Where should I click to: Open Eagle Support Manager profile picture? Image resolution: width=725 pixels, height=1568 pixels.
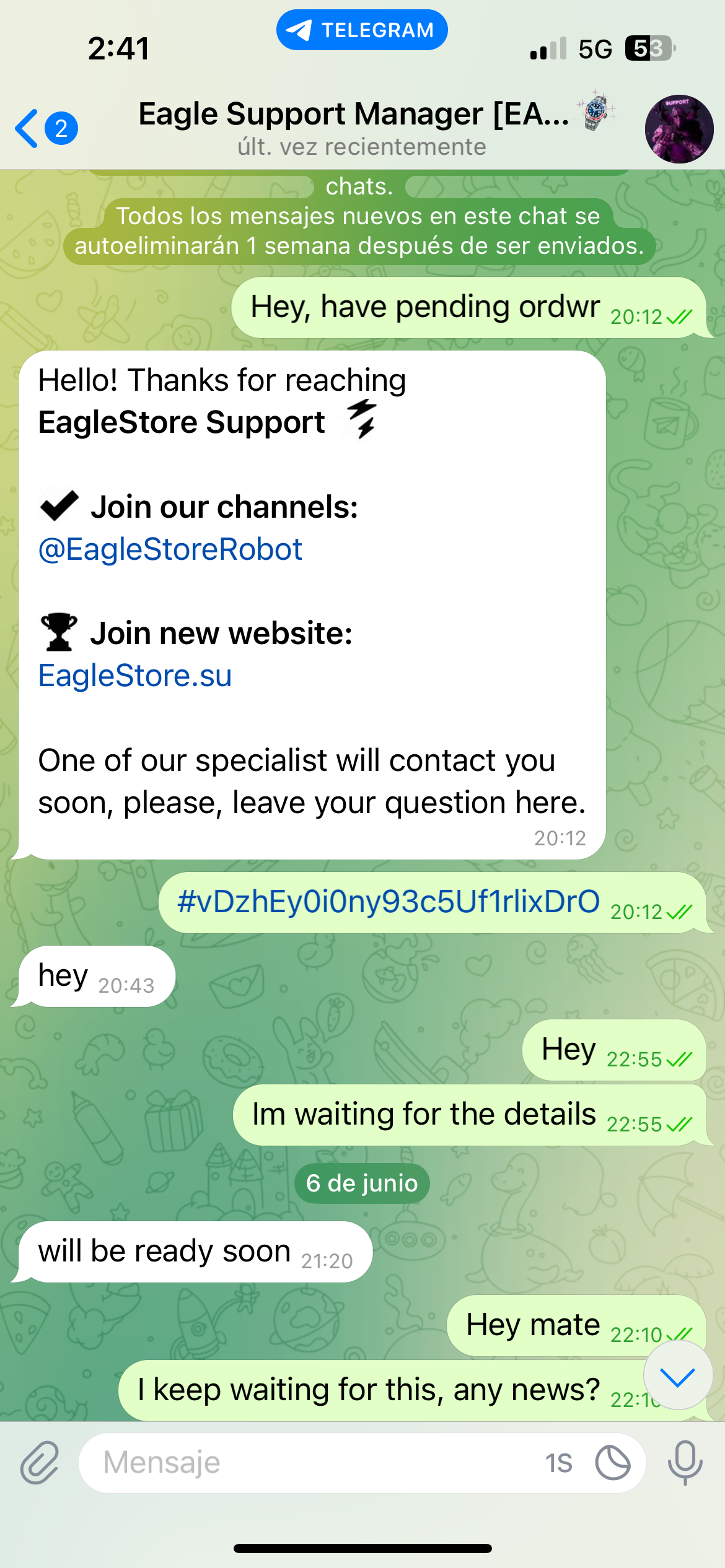tap(679, 129)
